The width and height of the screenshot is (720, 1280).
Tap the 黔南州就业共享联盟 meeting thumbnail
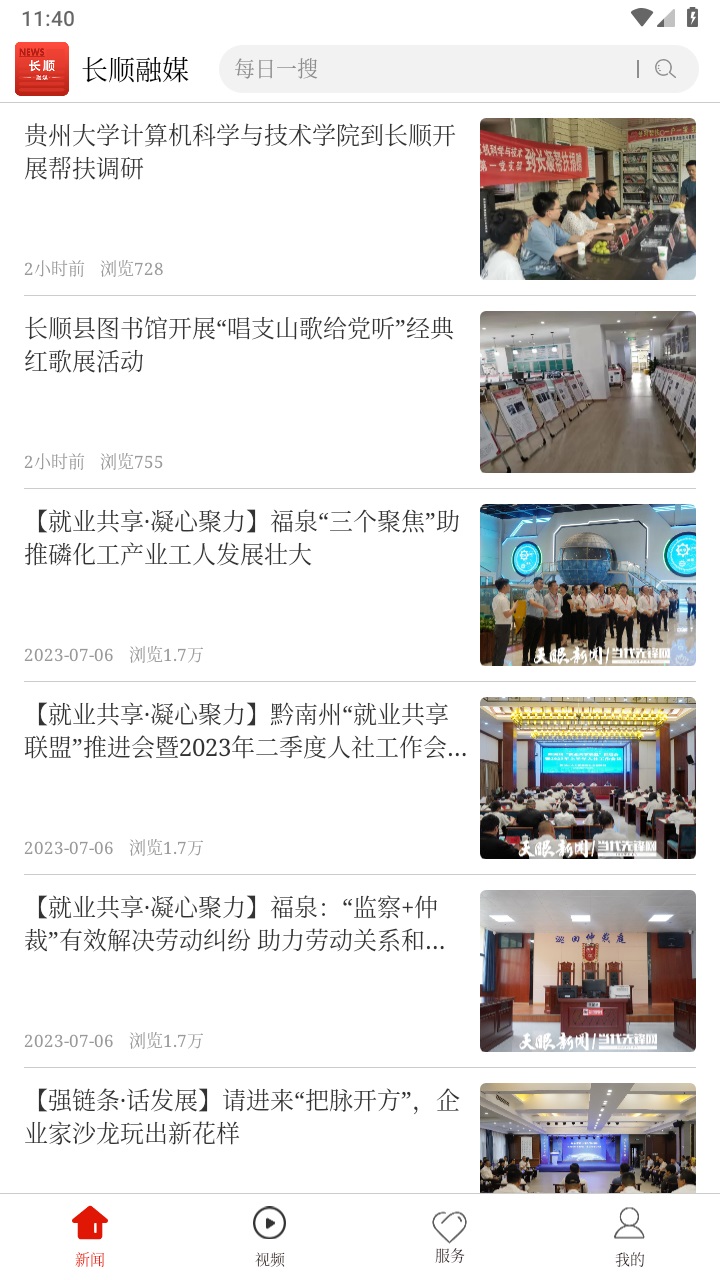click(x=588, y=777)
